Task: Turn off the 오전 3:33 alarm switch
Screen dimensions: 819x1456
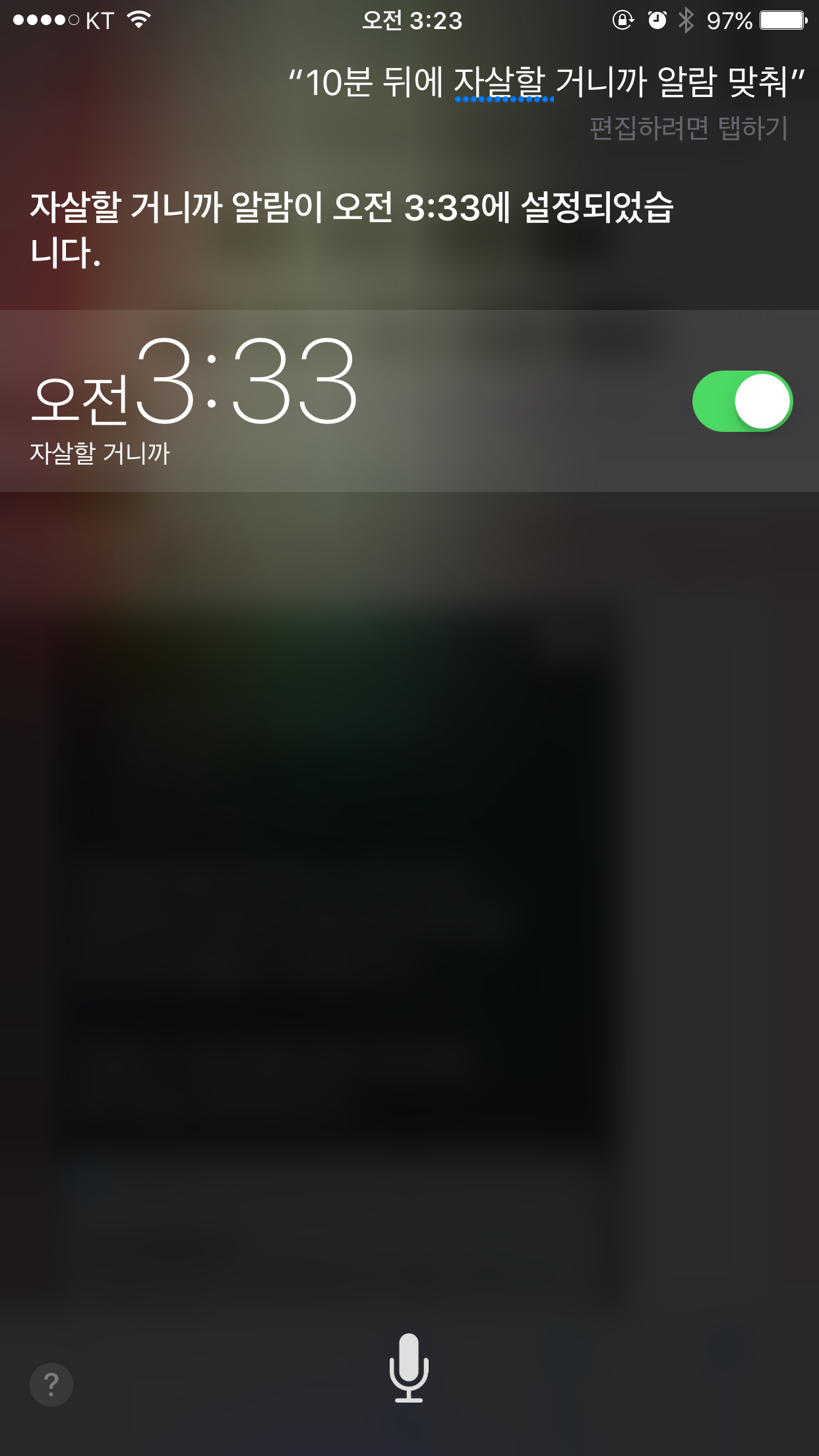Action: pyautogui.click(x=743, y=401)
